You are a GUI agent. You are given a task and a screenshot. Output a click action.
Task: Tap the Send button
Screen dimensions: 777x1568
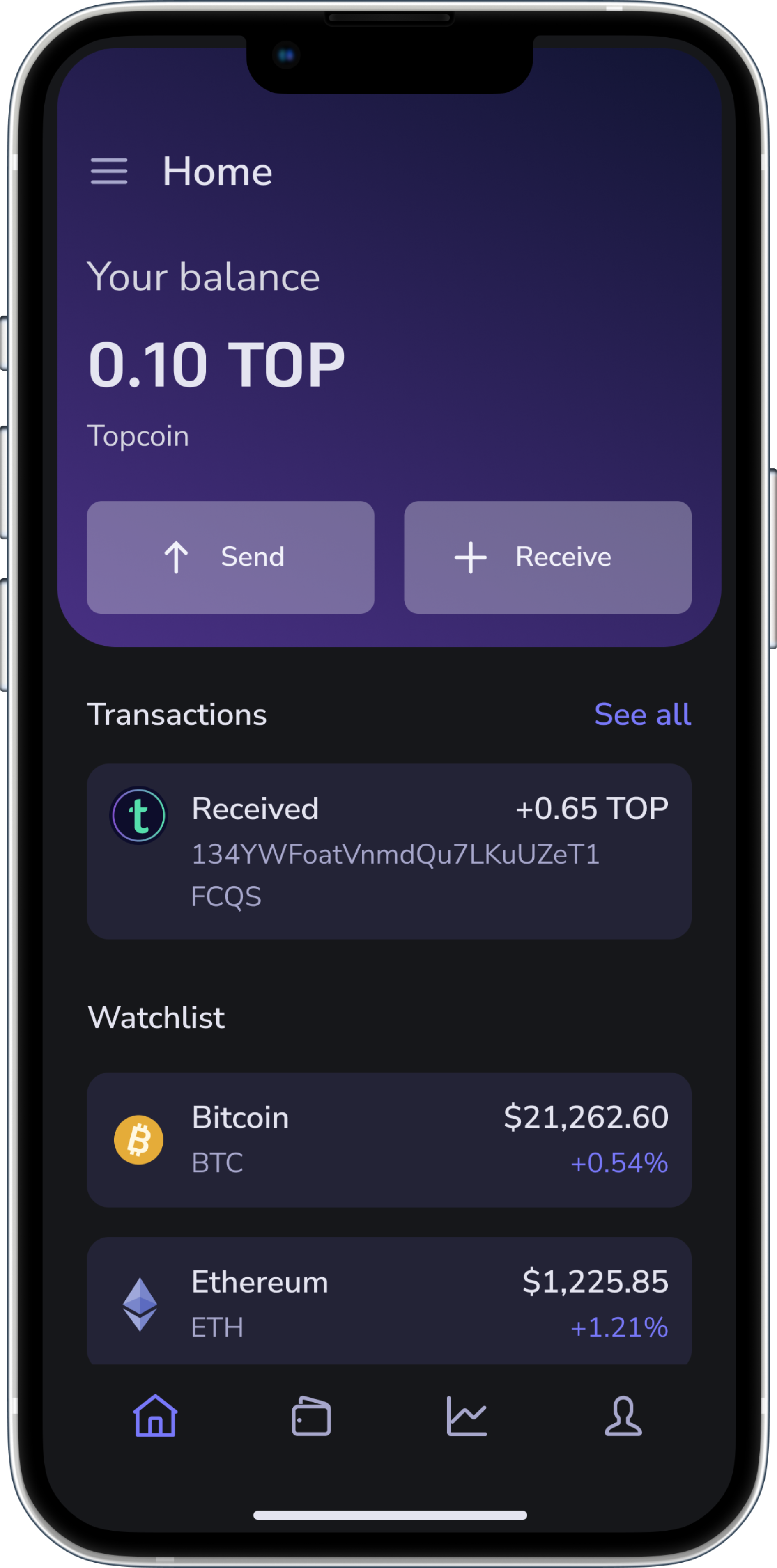(x=230, y=557)
